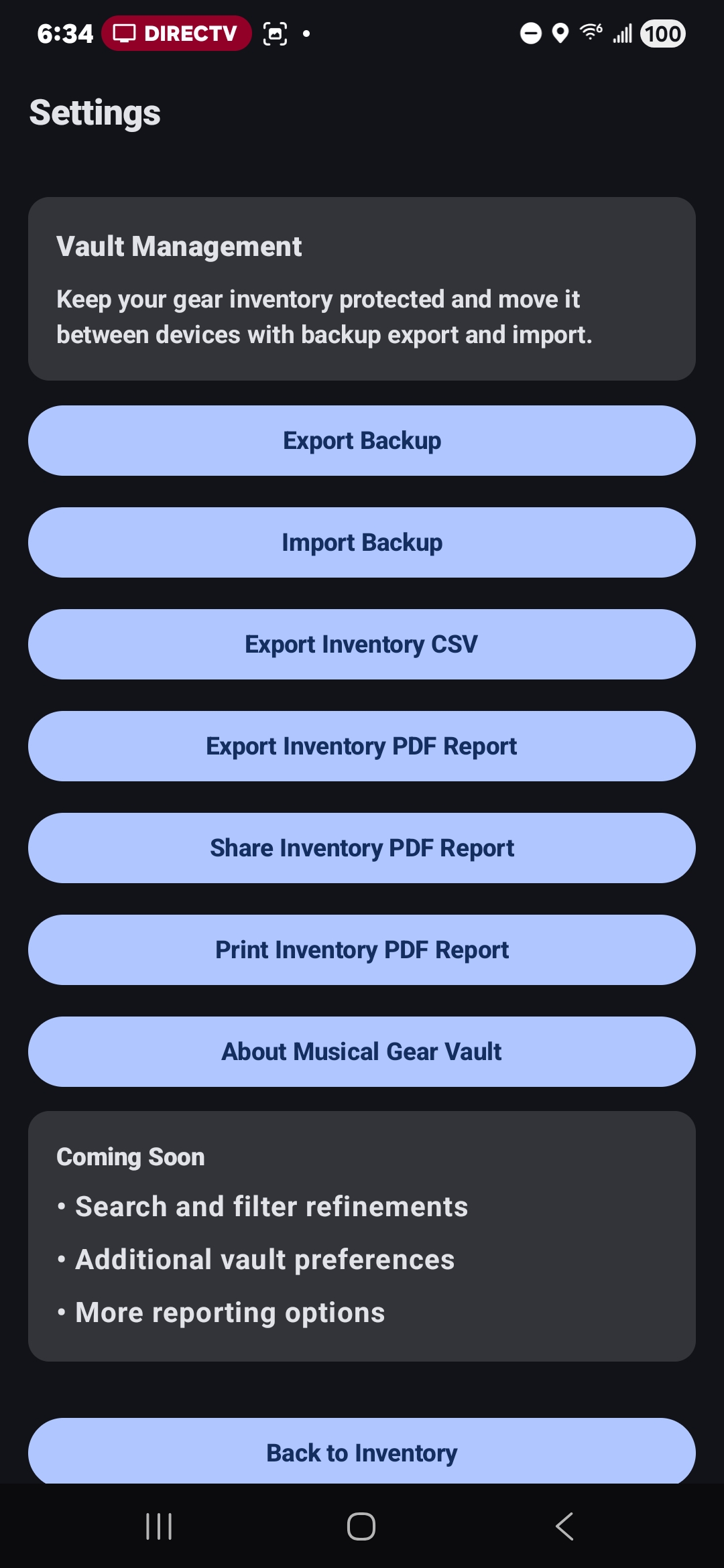Open Export Inventory PDF Report
Screen dimensions: 724x1568
tap(362, 746)
